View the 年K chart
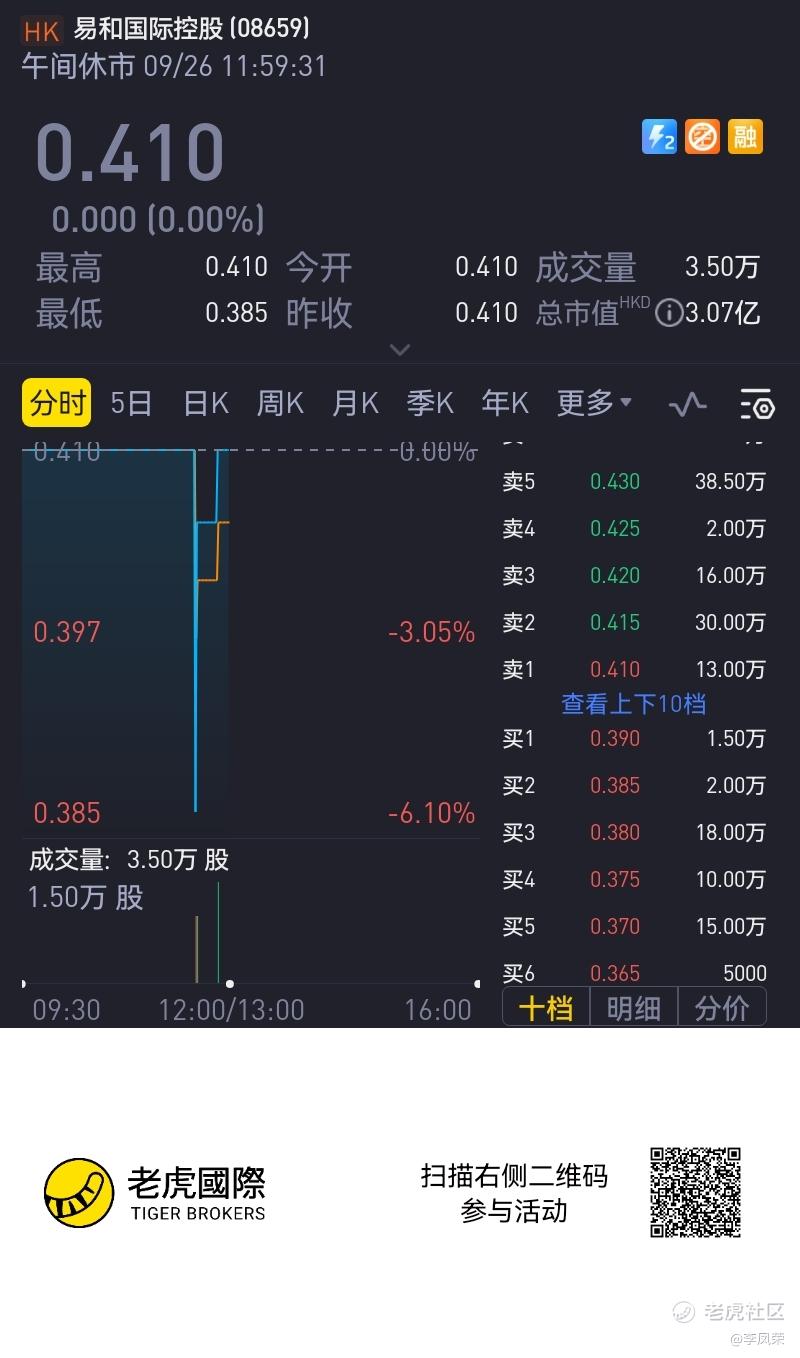 pyautogui.click(x=505, y=403)
